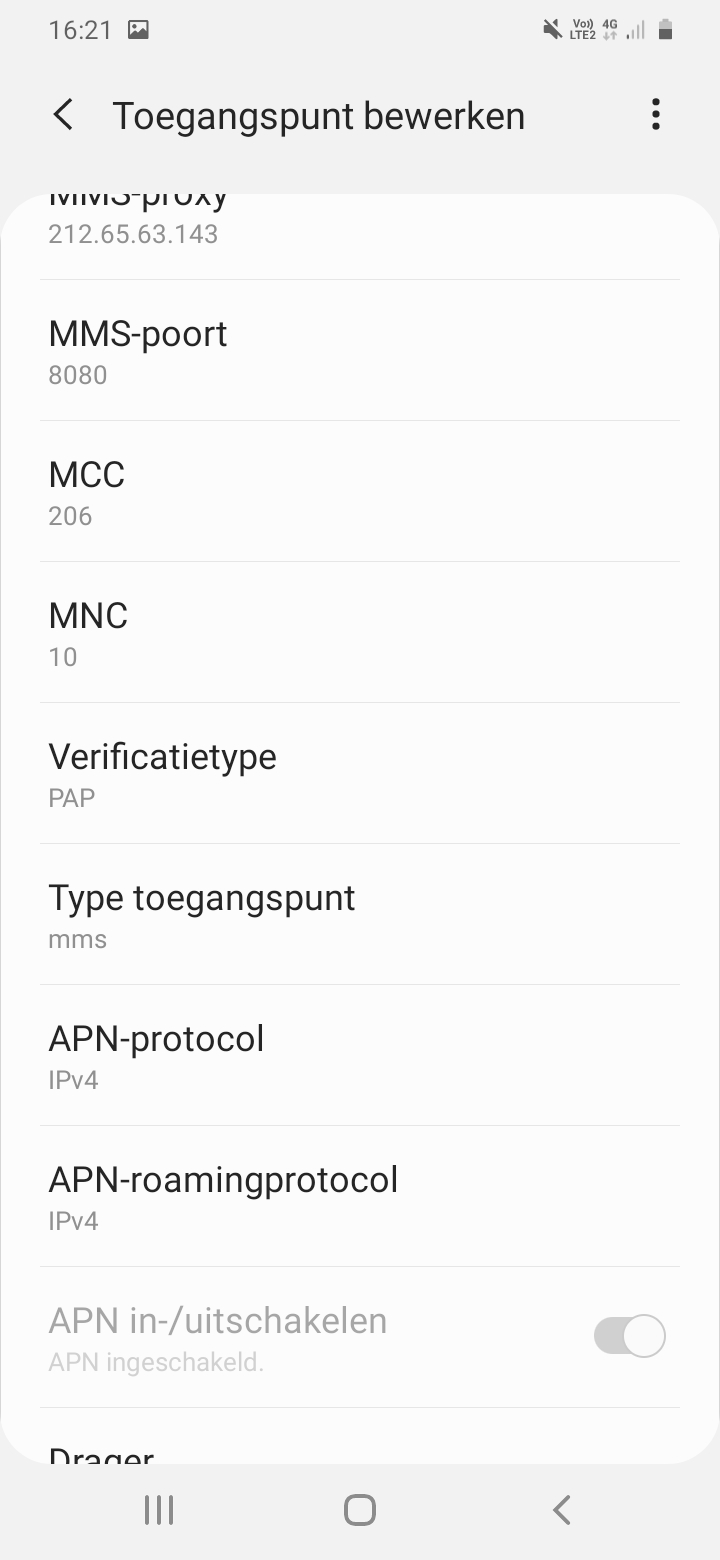The height and width of the screenshot is (1560, 720).
Task: Toggle the APN in-/uitschakelen switch
Action: [630, 1336]
